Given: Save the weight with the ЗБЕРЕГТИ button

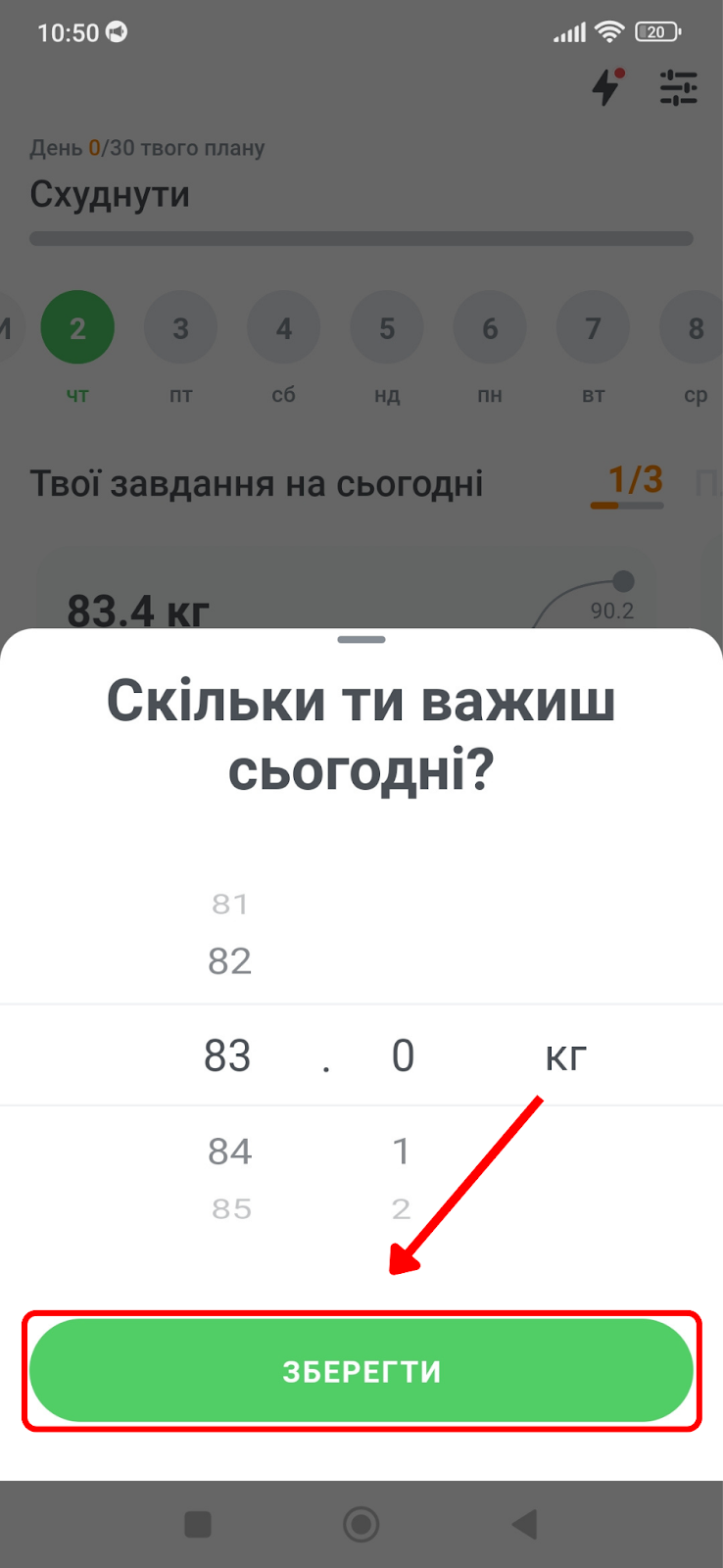Looking at the screenshot, I should tap(361, 1370).
